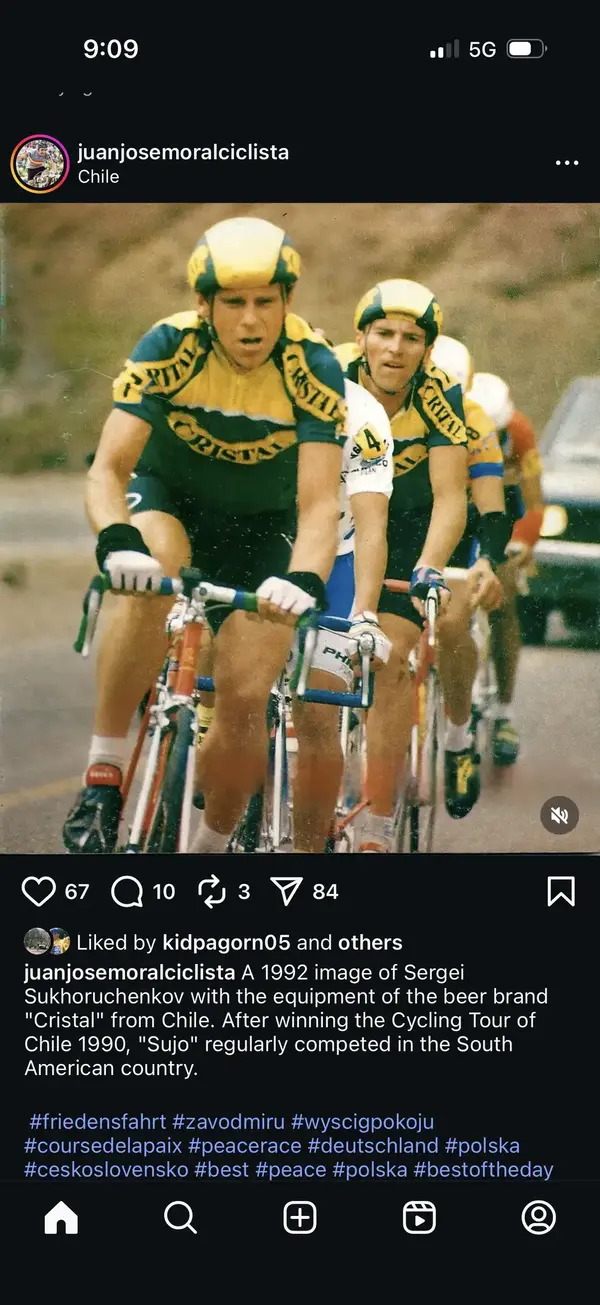This screenshot has height=1305, width=600.
Task: Open your Profile tab
Action: point(539,1217)
